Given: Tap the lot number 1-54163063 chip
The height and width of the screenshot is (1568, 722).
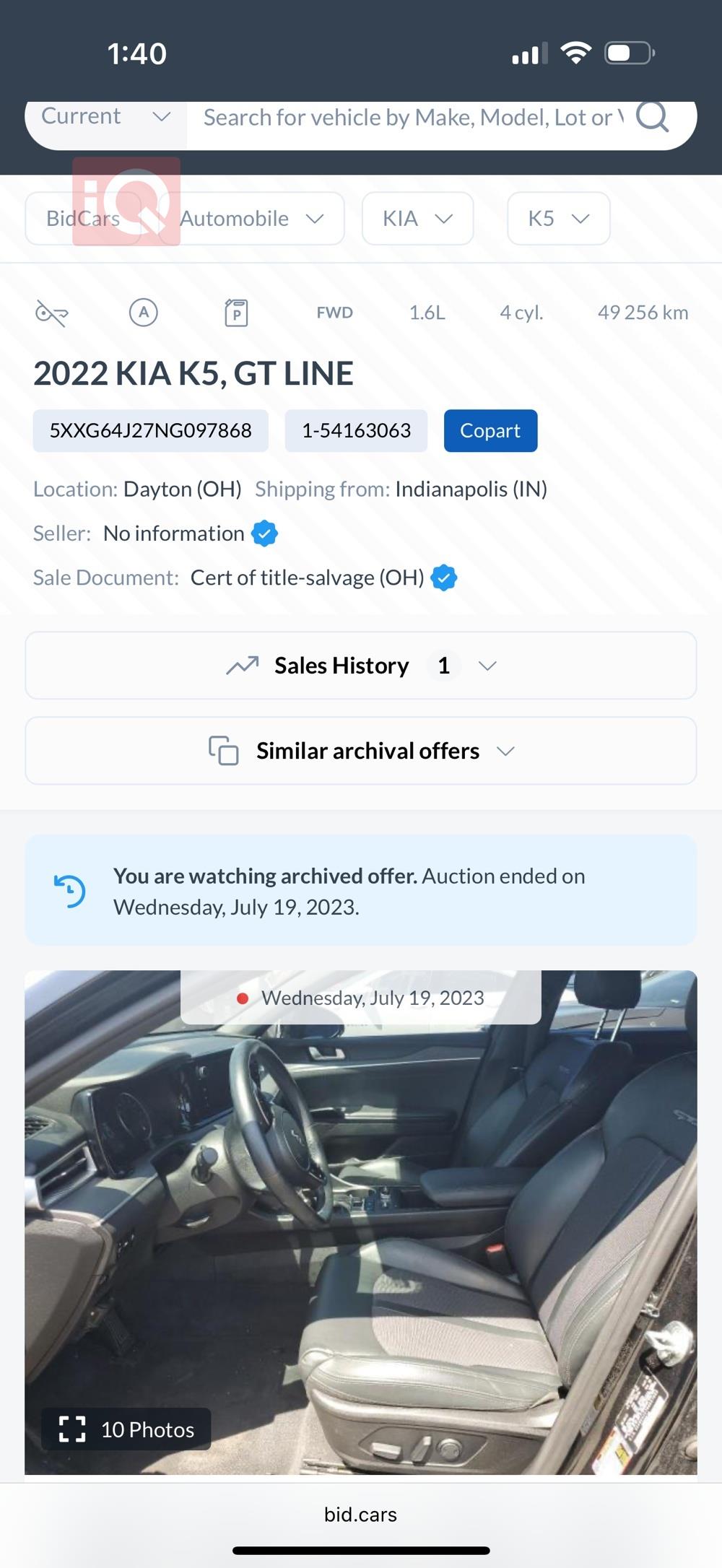Looking at the screenshot, I should pyautogui.click(x=356, y=431).
